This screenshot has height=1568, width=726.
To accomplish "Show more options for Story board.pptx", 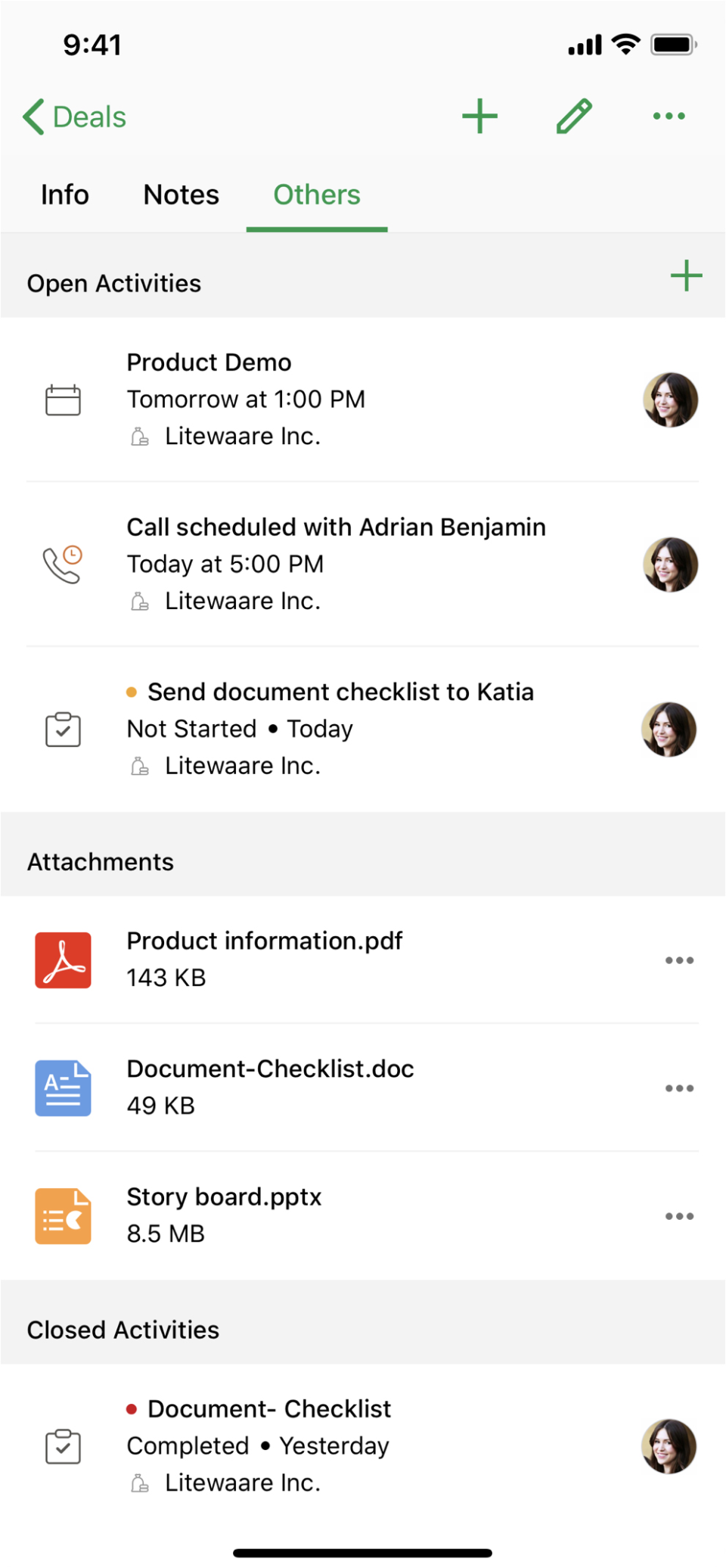I will [679, 1216].
